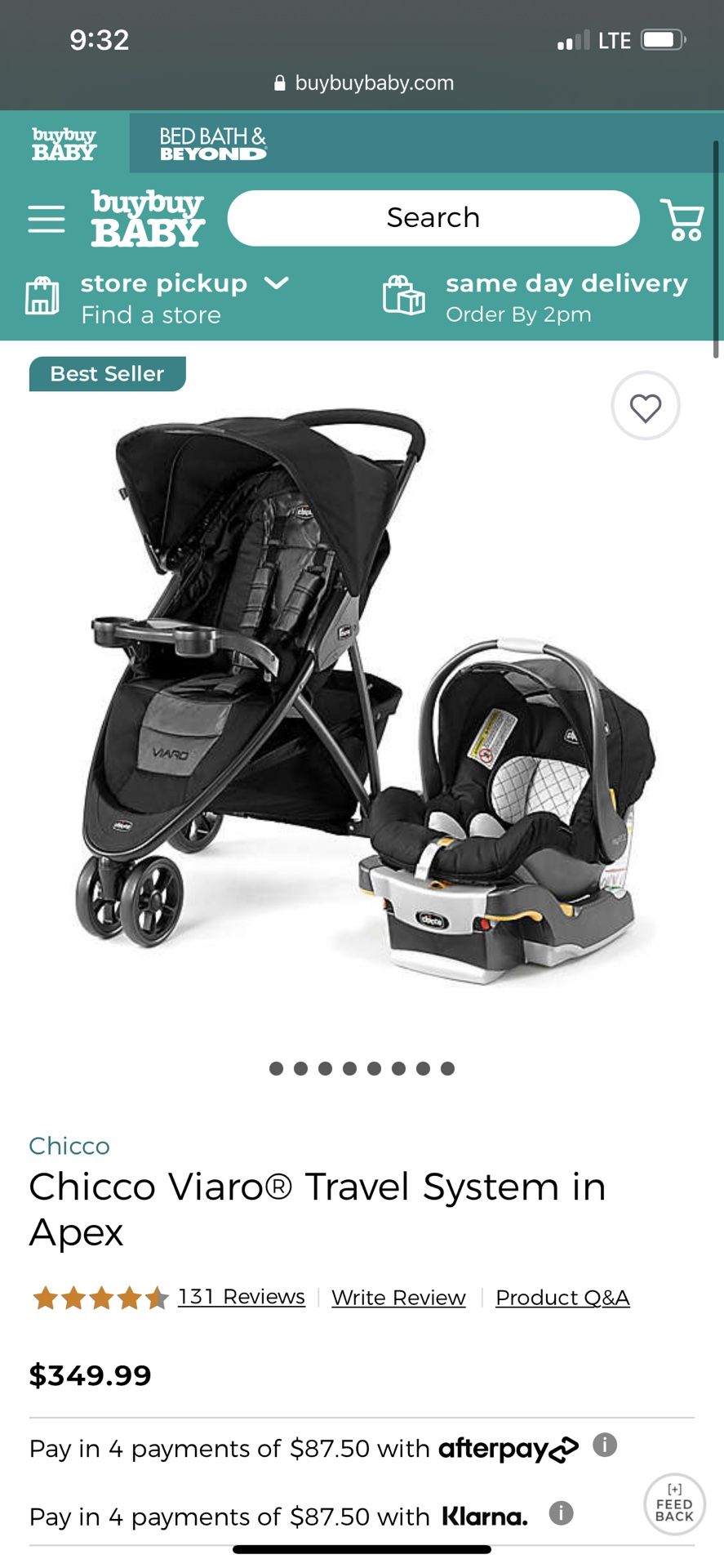Toggle the wishlist heart on the product image
Screen dimensions: 724x1568
click(x=645, y=407)
